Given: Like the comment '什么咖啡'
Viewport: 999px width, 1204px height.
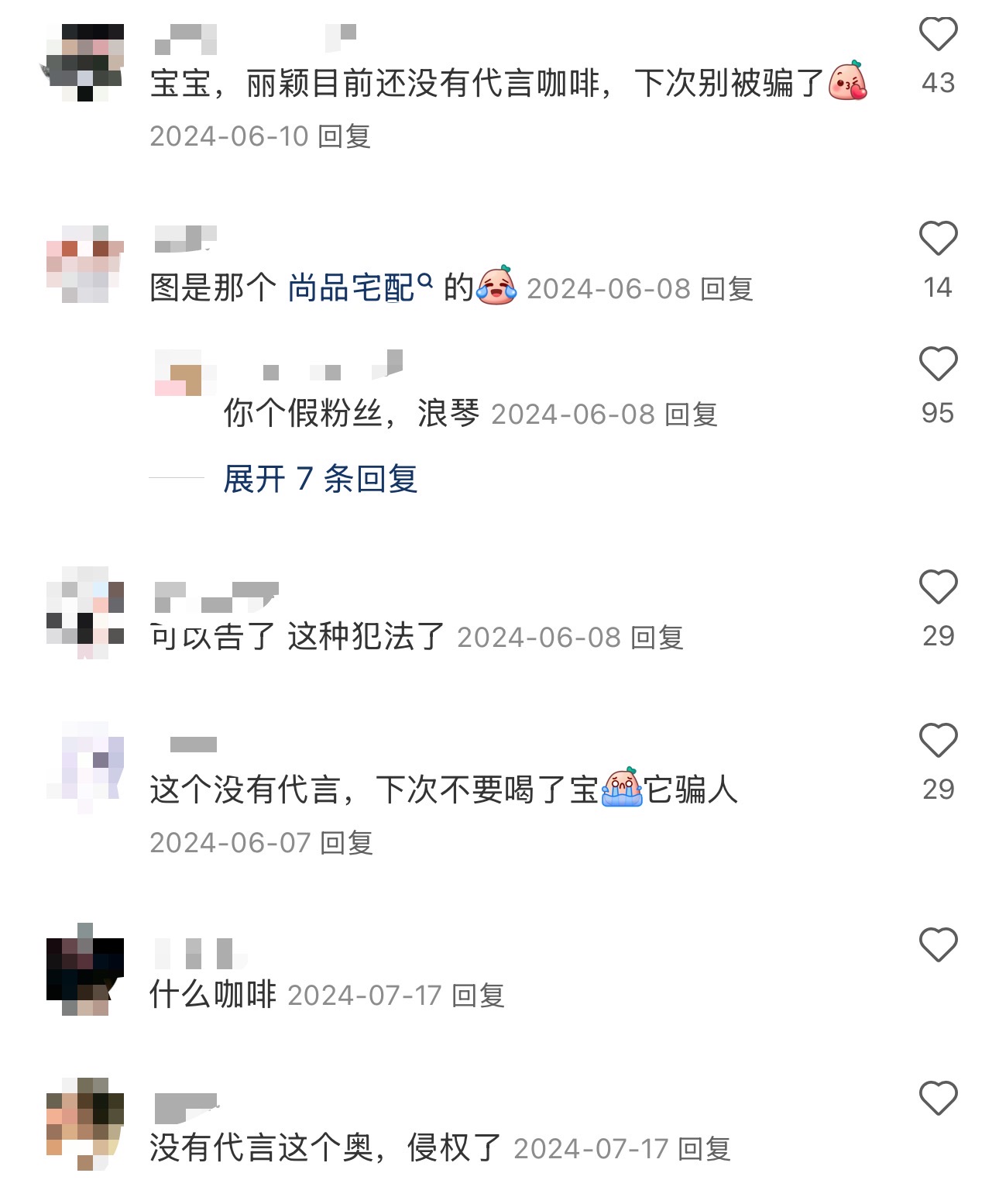Looking at the screenshot, I should tap(938, 945).
